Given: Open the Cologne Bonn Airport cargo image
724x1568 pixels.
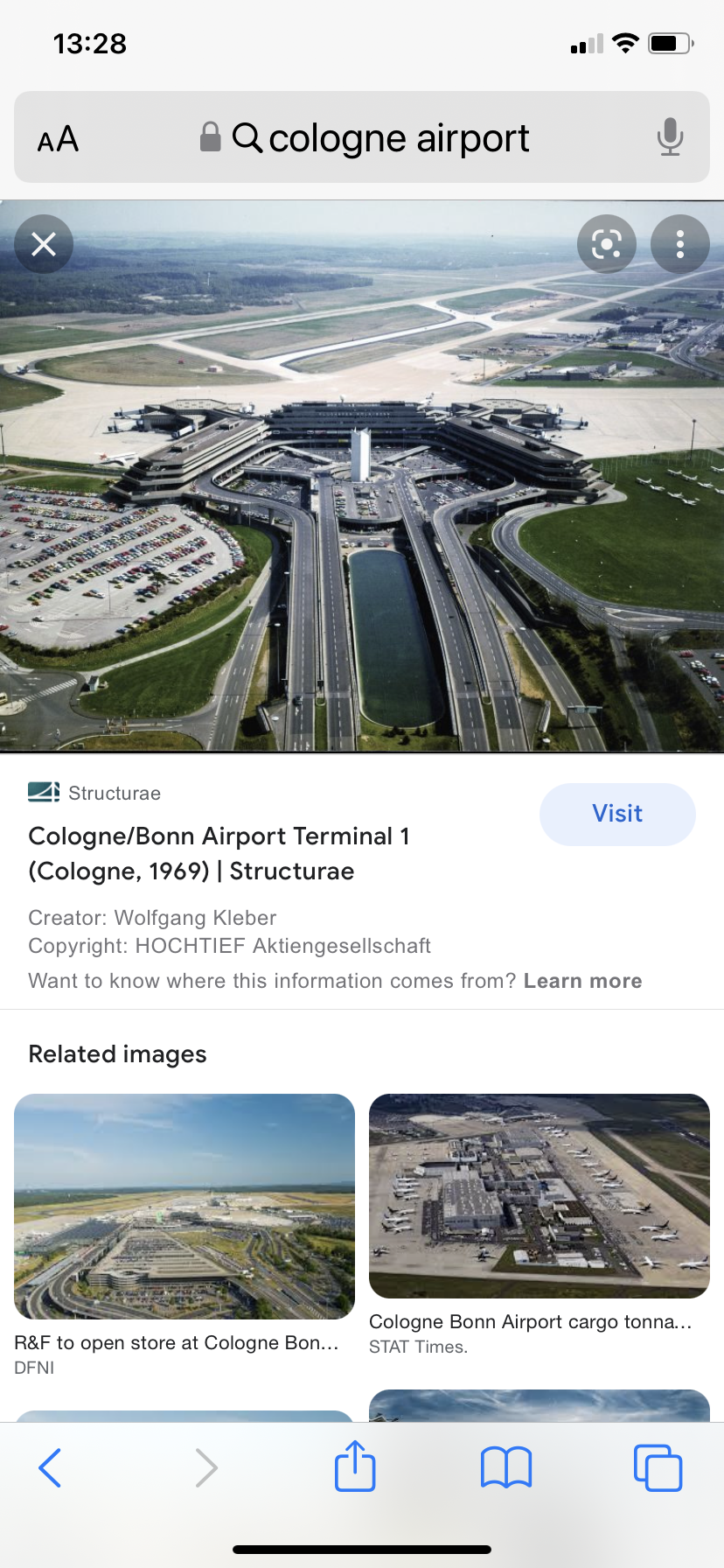Looking at the screenshot, I should tap(540, 1196).
